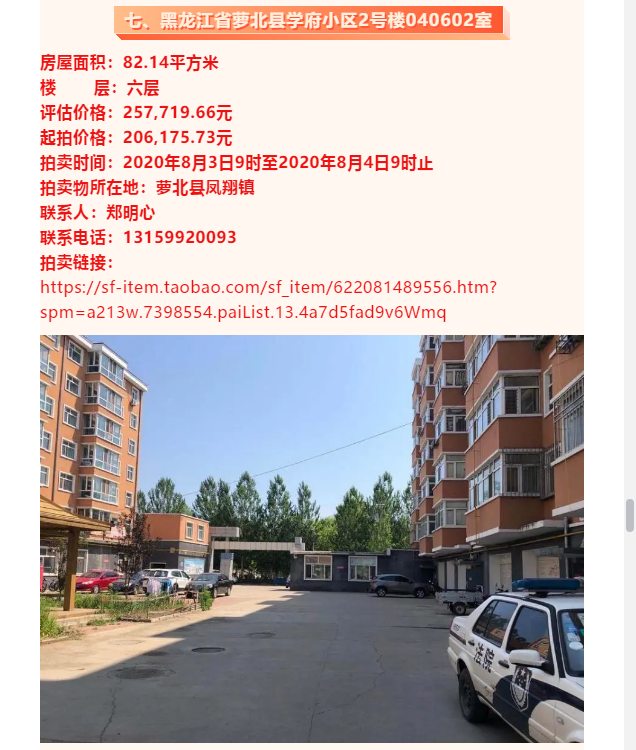The height and width of the screenshot is (750, 636).
Task: View the residential courtyard photo full size
Action: coord(311,540)
